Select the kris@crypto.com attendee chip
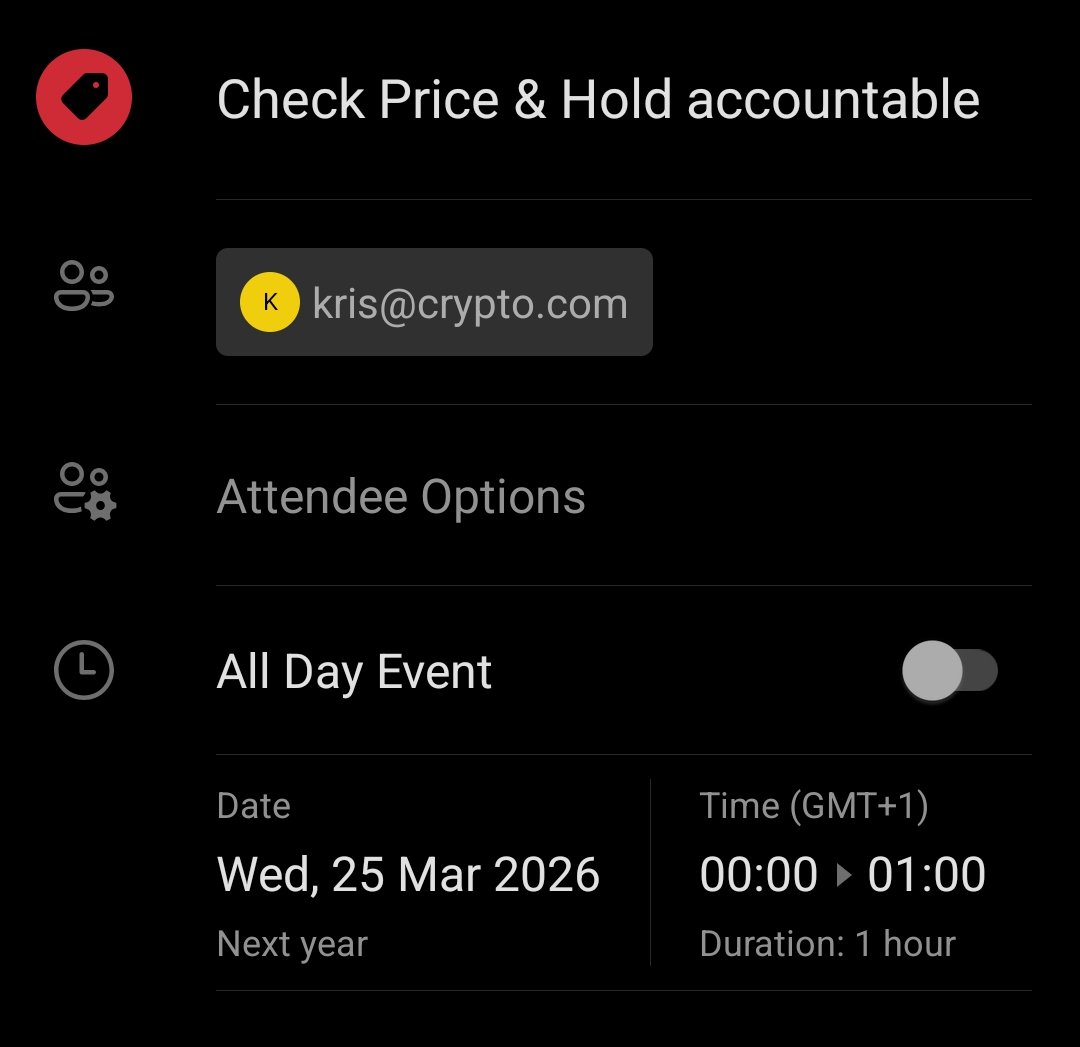This screenshot has height=1047, width=1080. point(434,302)
